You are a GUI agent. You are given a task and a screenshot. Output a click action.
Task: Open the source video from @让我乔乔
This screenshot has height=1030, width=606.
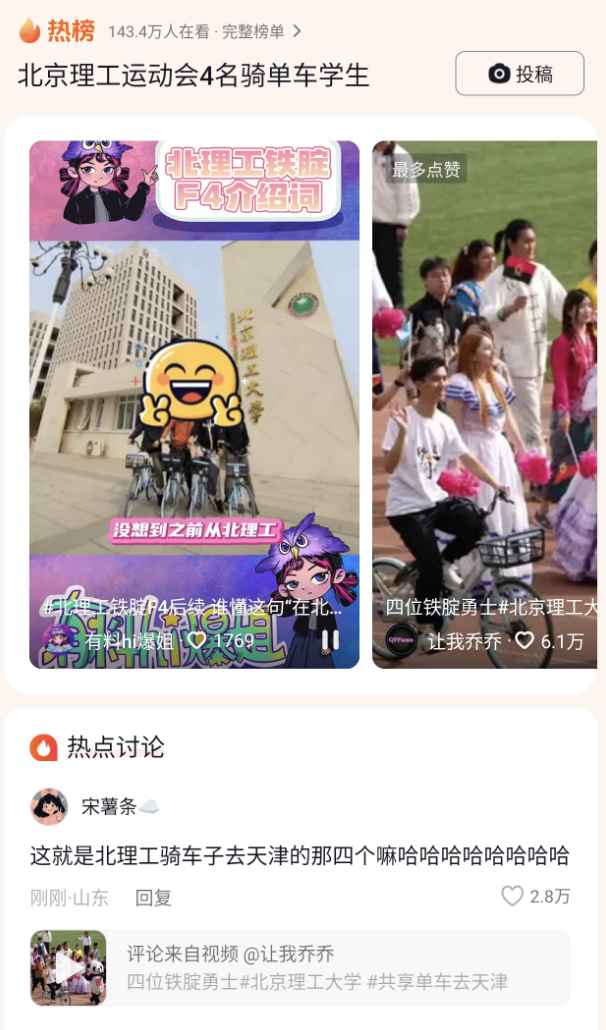300,967
